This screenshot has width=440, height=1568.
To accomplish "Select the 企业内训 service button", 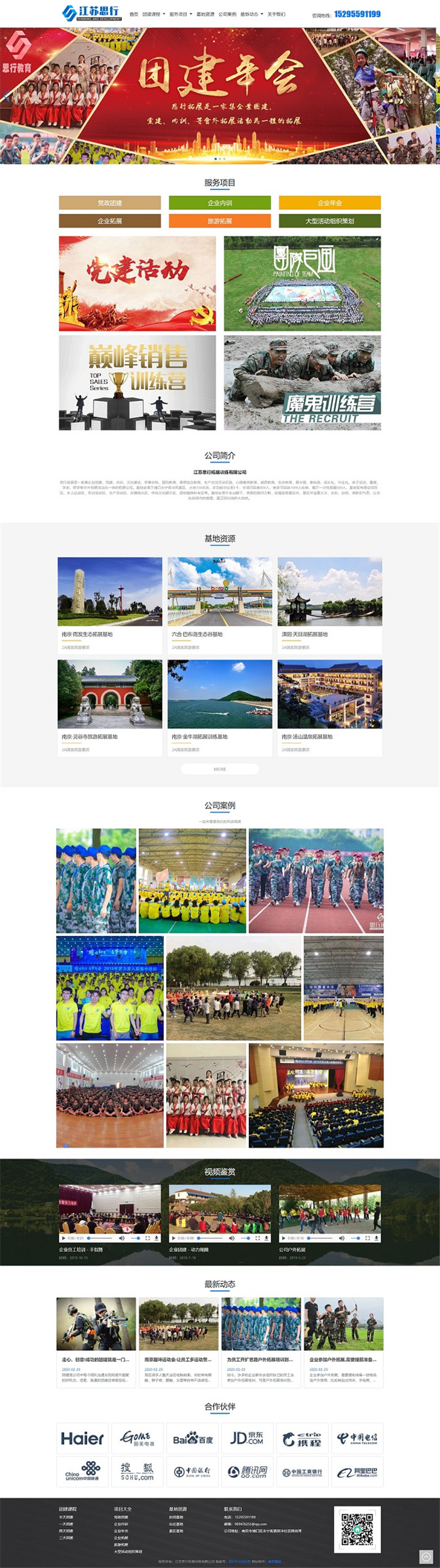I will point(219,203).
